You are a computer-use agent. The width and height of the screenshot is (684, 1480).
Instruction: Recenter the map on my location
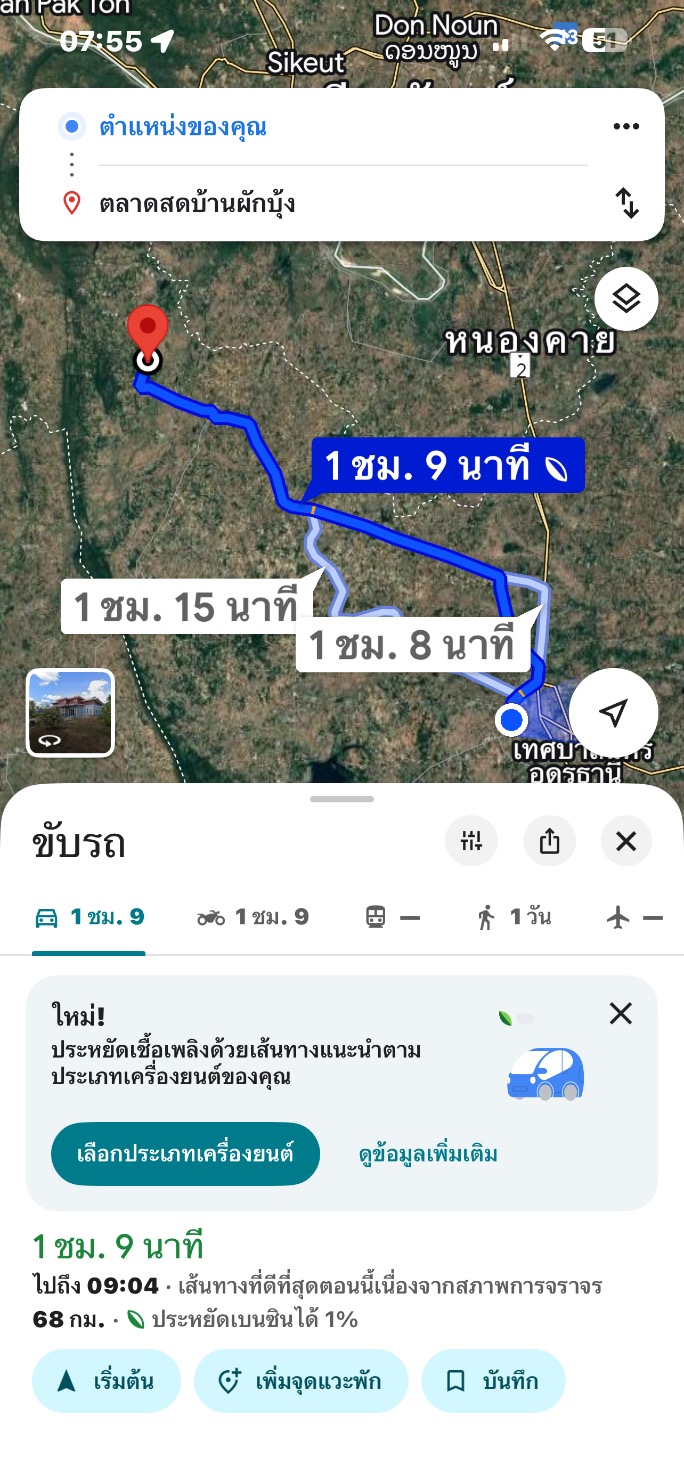click(x=613, y=713)
